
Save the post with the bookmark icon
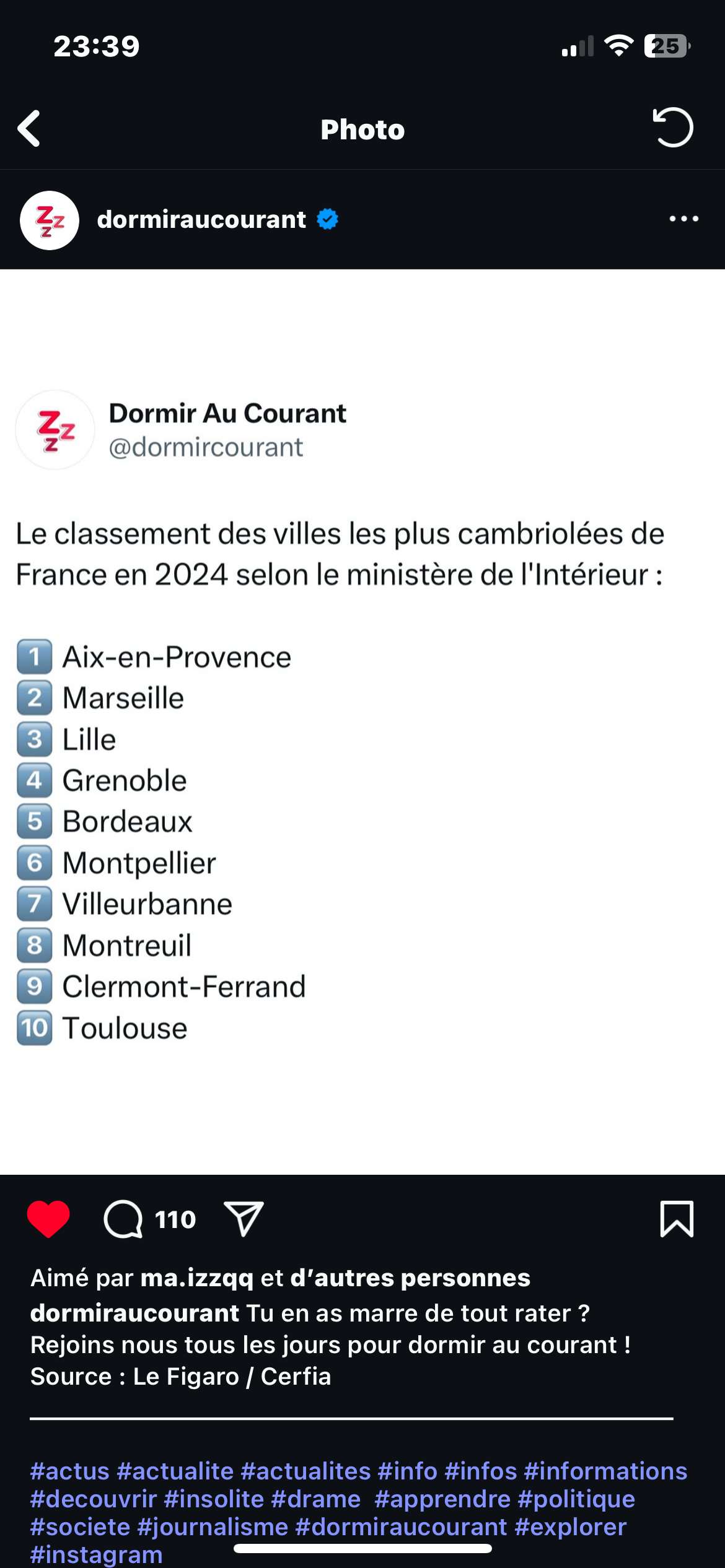(x=677, y=1218)
